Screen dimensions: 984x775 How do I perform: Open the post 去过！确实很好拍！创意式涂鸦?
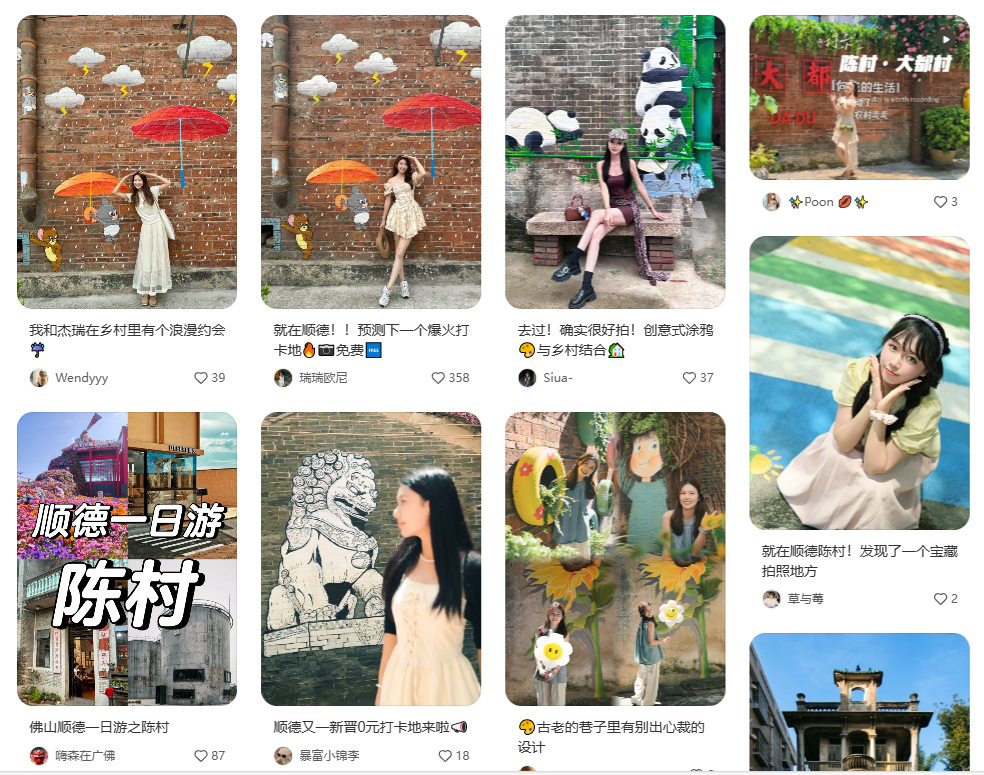tap(615, 162)
